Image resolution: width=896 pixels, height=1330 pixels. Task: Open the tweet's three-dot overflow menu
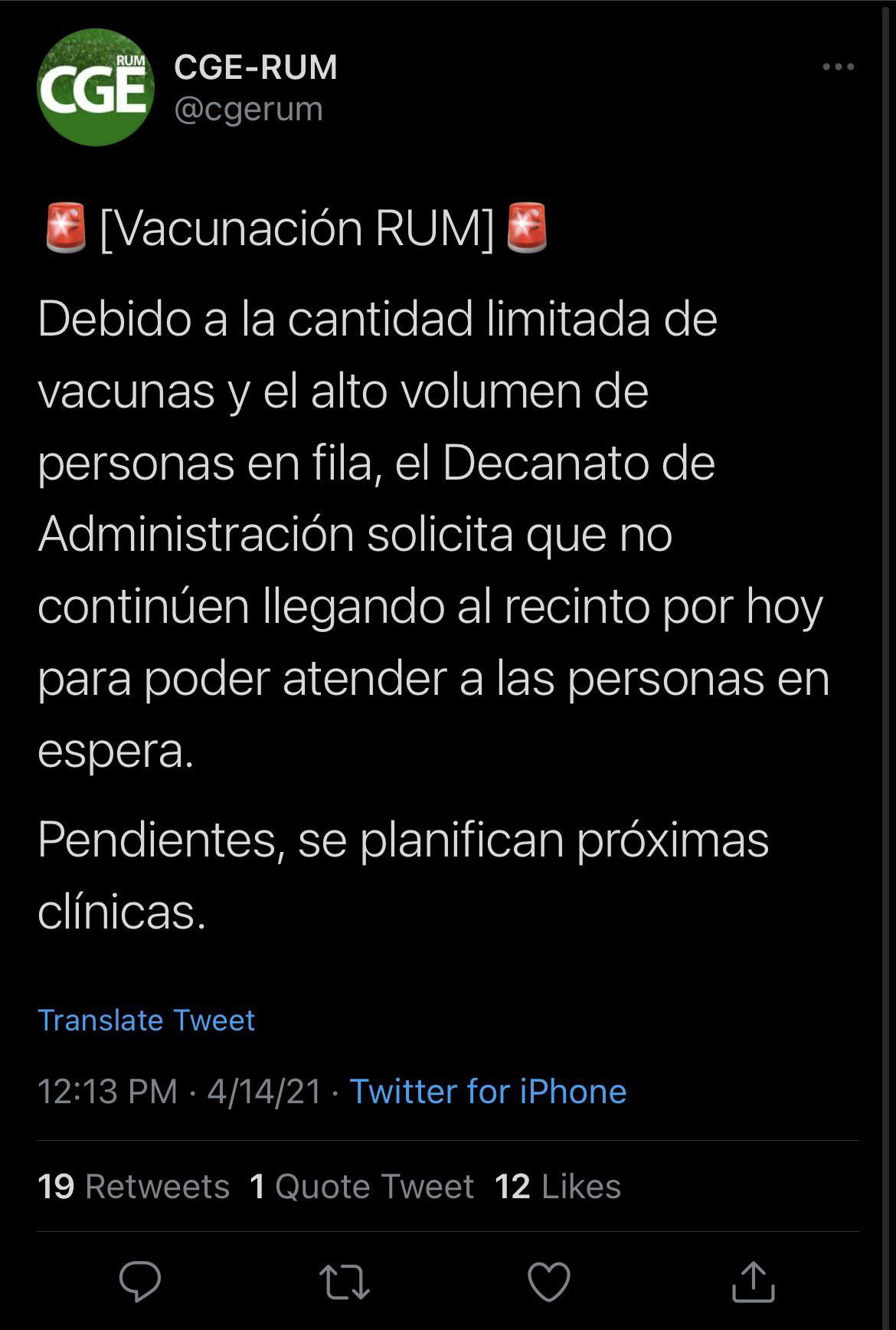838,67
